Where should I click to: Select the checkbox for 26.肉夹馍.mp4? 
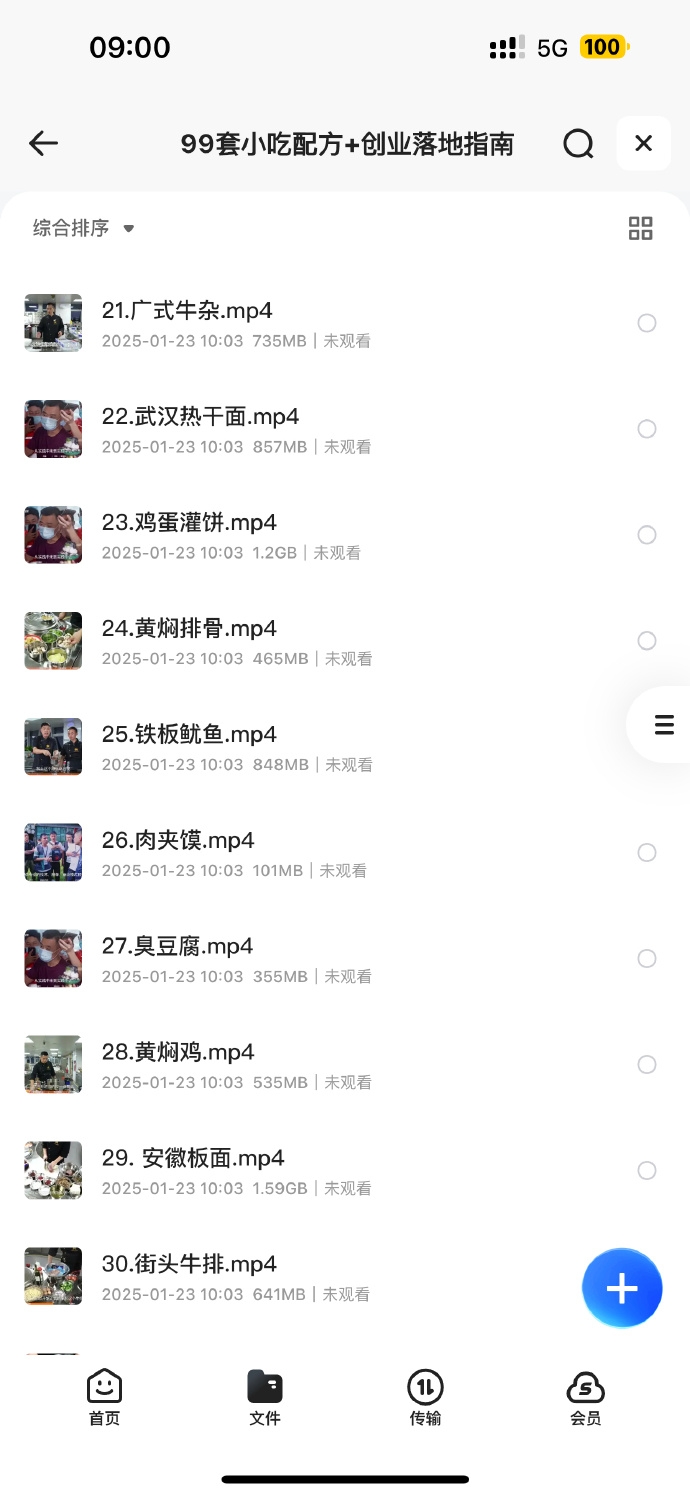point(647,853)
